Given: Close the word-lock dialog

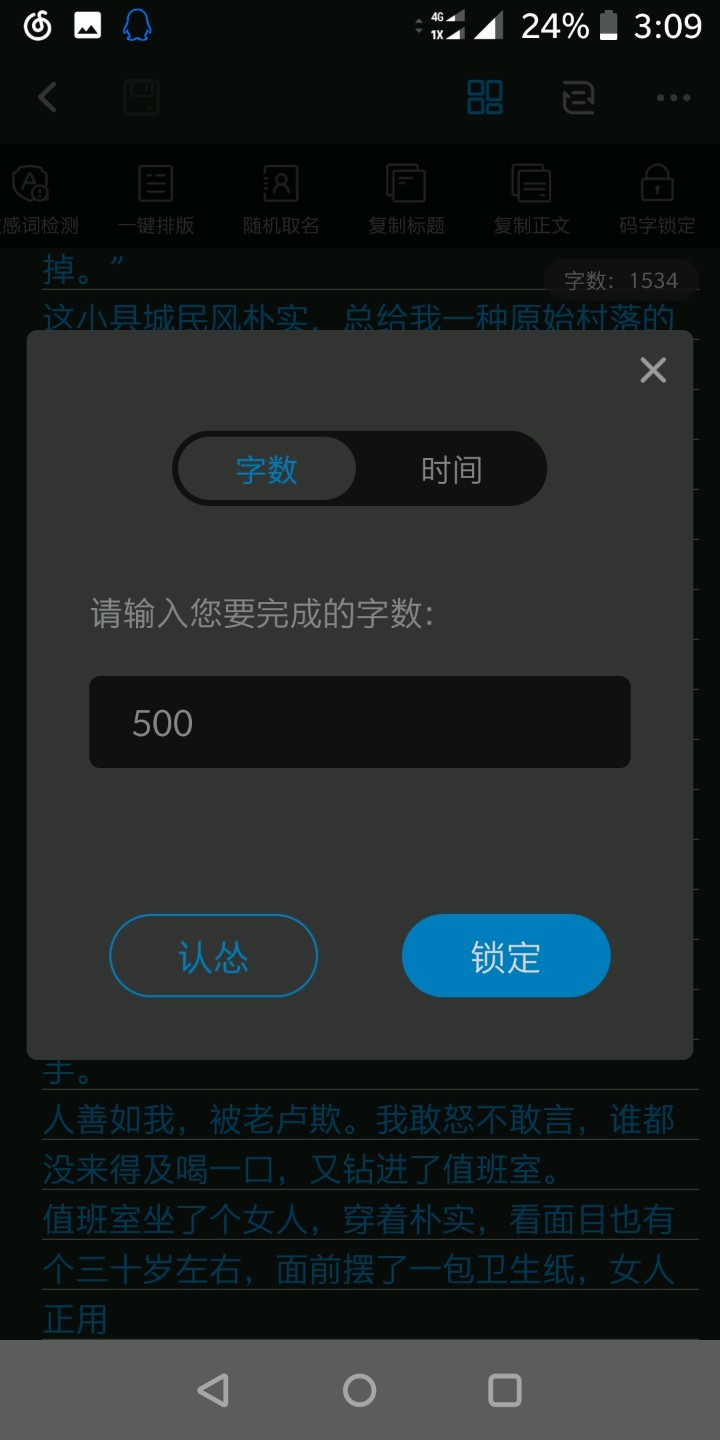Looking at the screenshot, I should coord(653,371).
